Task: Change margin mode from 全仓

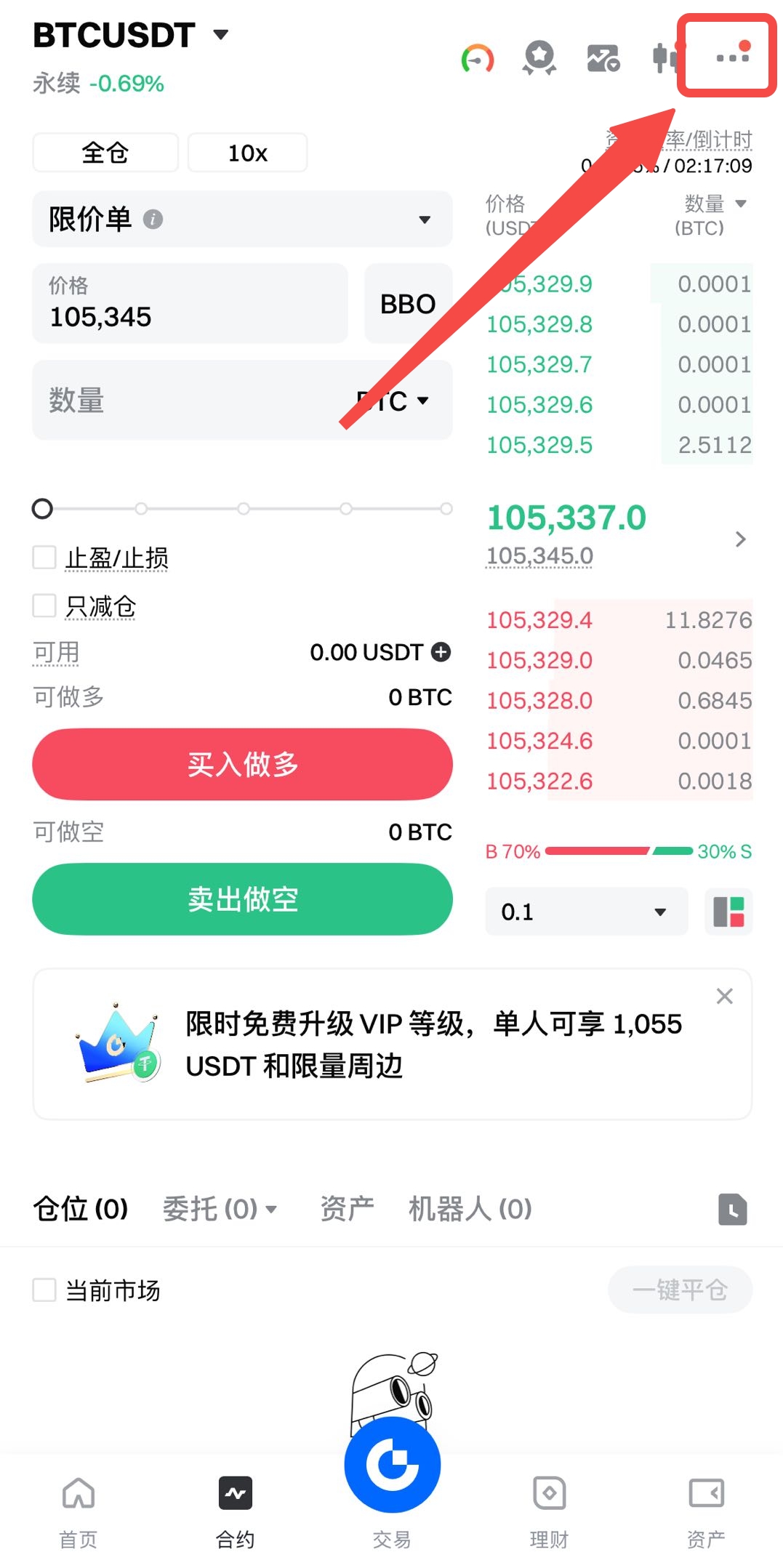Action: click(x=105, y=153)
